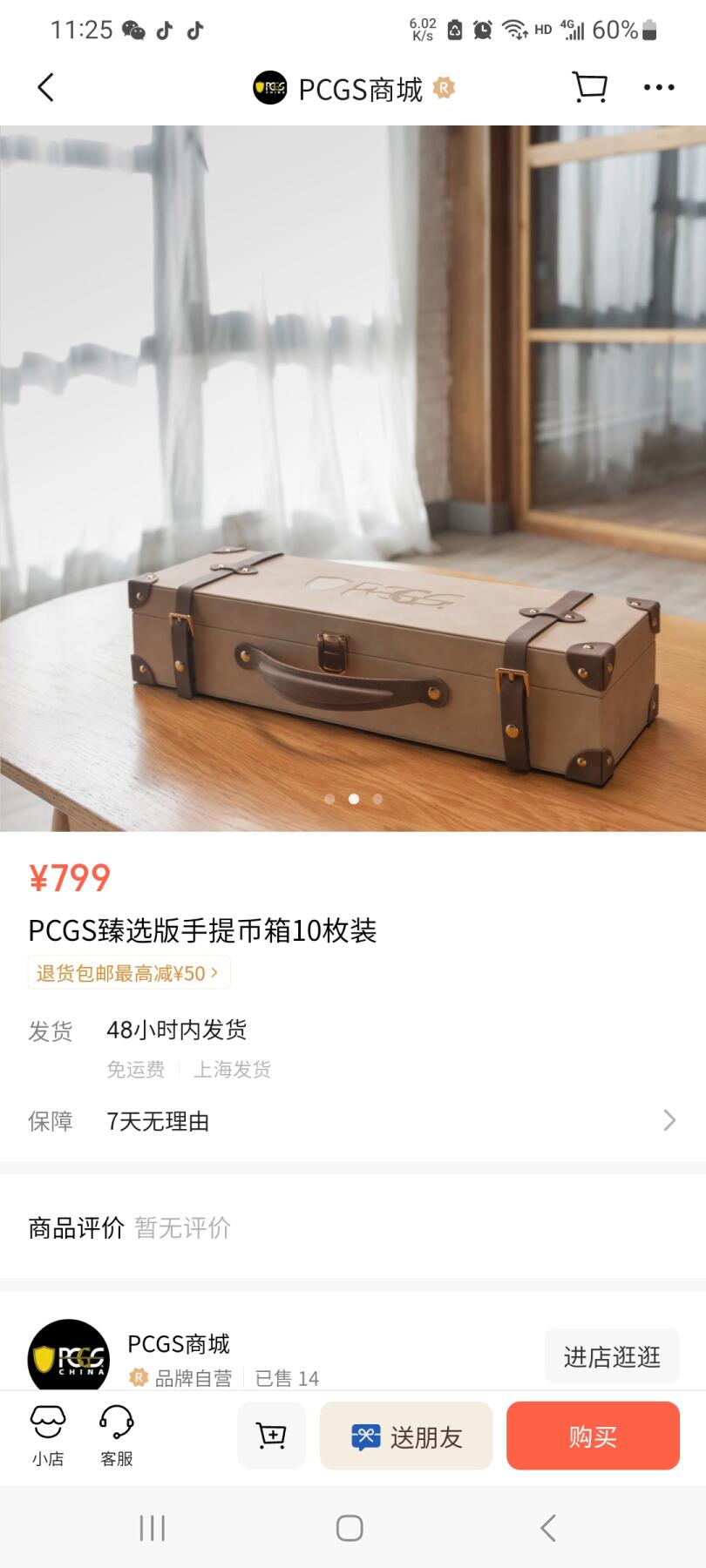
Task: Tap the system home button
Action: coord(350,1528)
